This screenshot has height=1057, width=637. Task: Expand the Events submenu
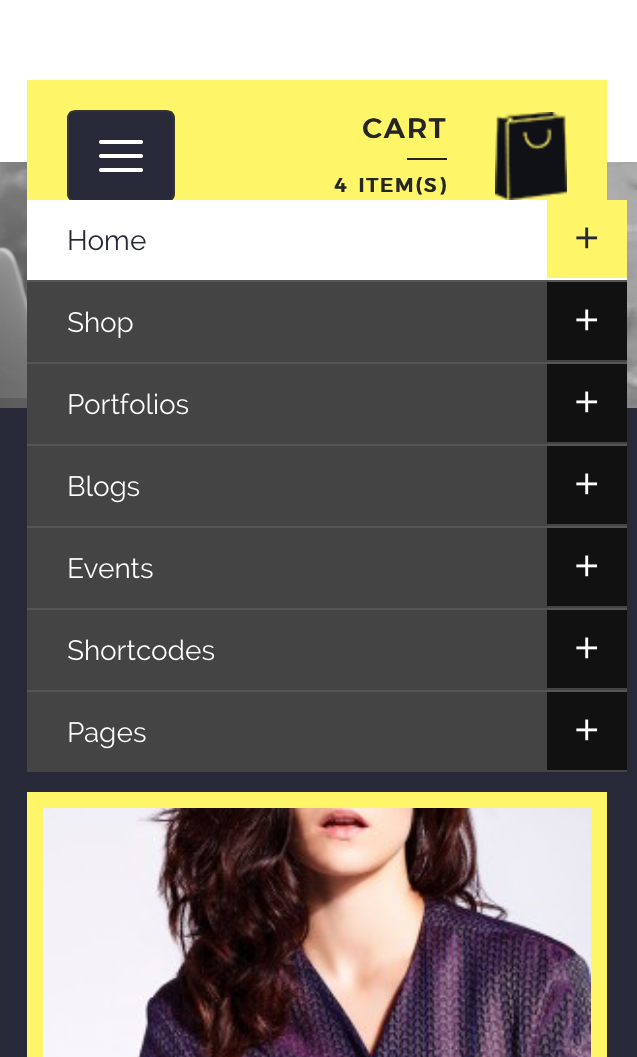click(586, 568)
